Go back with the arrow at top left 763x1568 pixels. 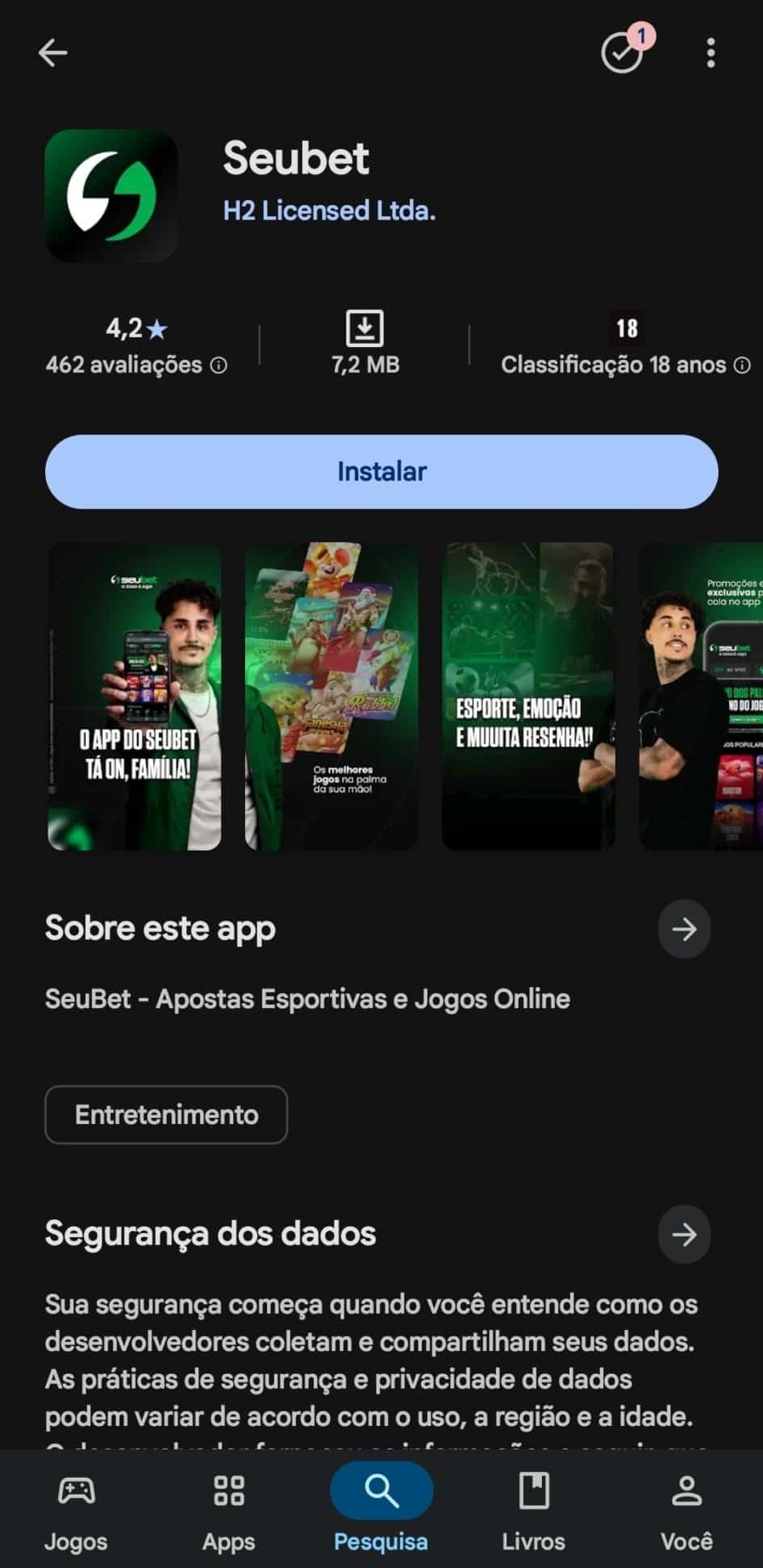tap(52, 52)
